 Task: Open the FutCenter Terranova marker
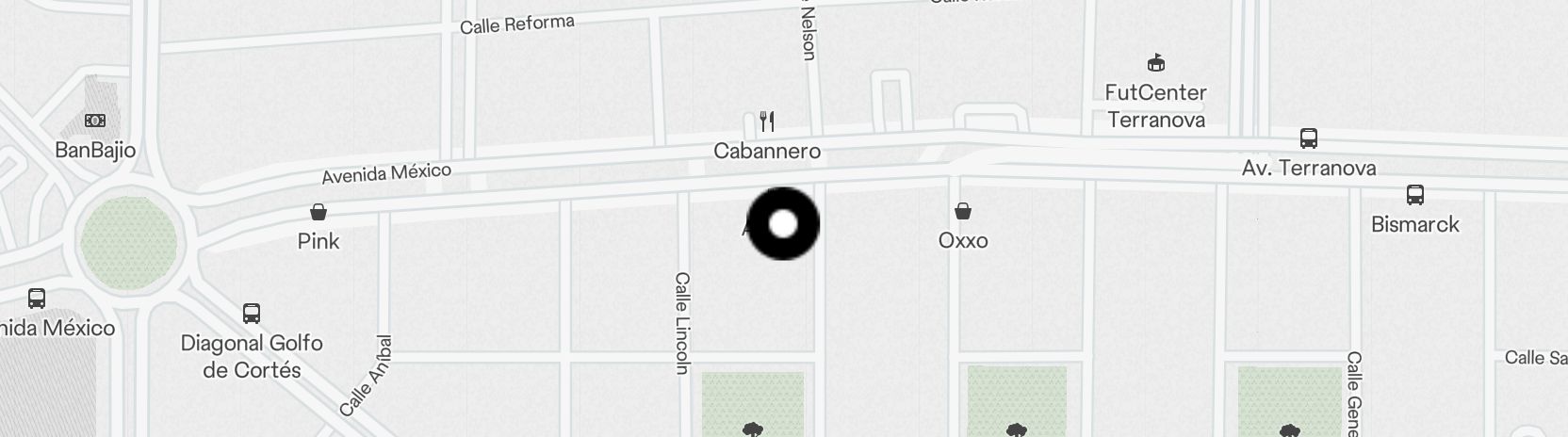(1155, 64)
